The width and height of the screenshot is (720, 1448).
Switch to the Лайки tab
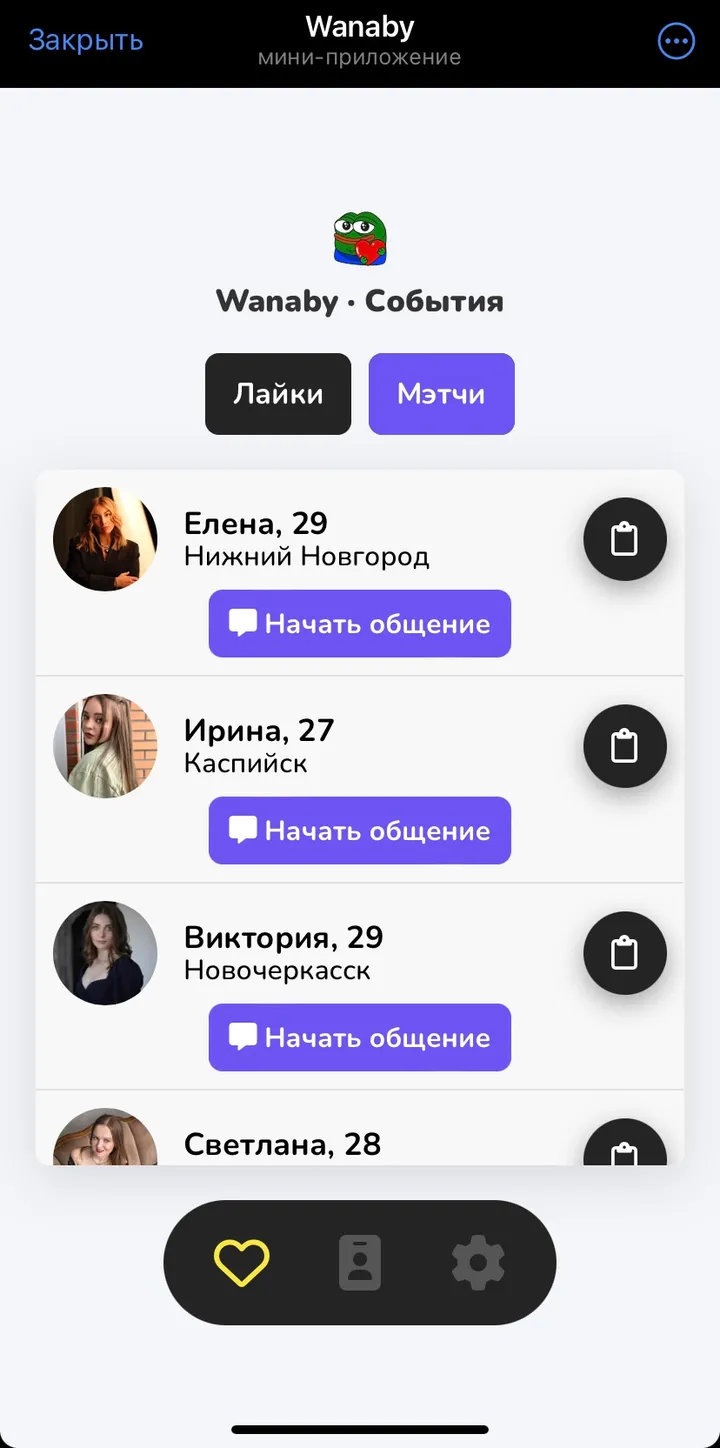tap(278, 394)
